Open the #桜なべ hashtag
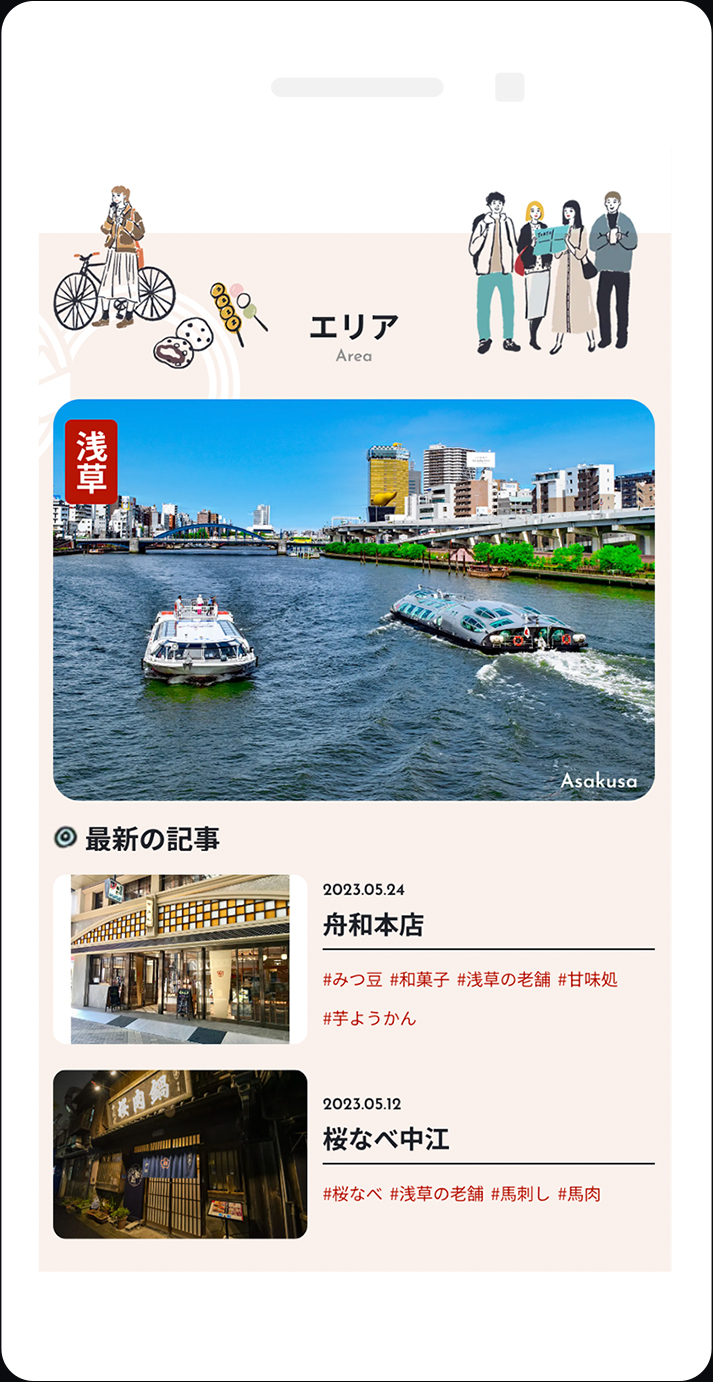 pos(352,1193)
